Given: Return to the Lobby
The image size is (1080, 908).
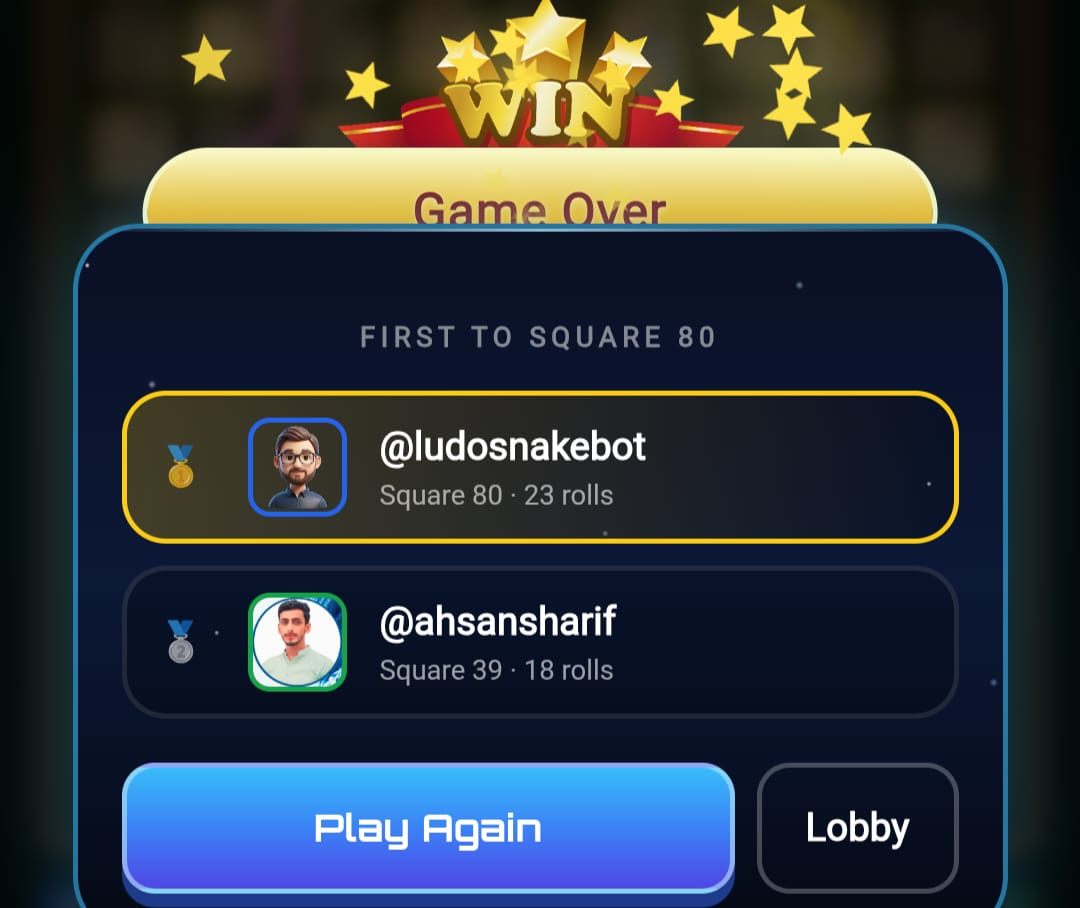Looking at the screenshot, I should click(x=858, y=827).
